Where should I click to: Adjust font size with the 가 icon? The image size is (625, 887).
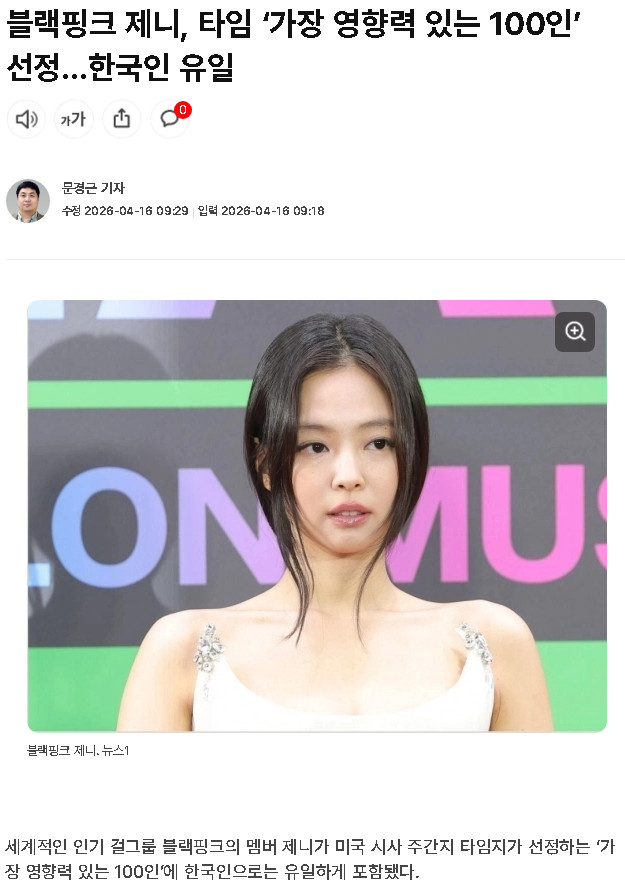pos(73,119)
